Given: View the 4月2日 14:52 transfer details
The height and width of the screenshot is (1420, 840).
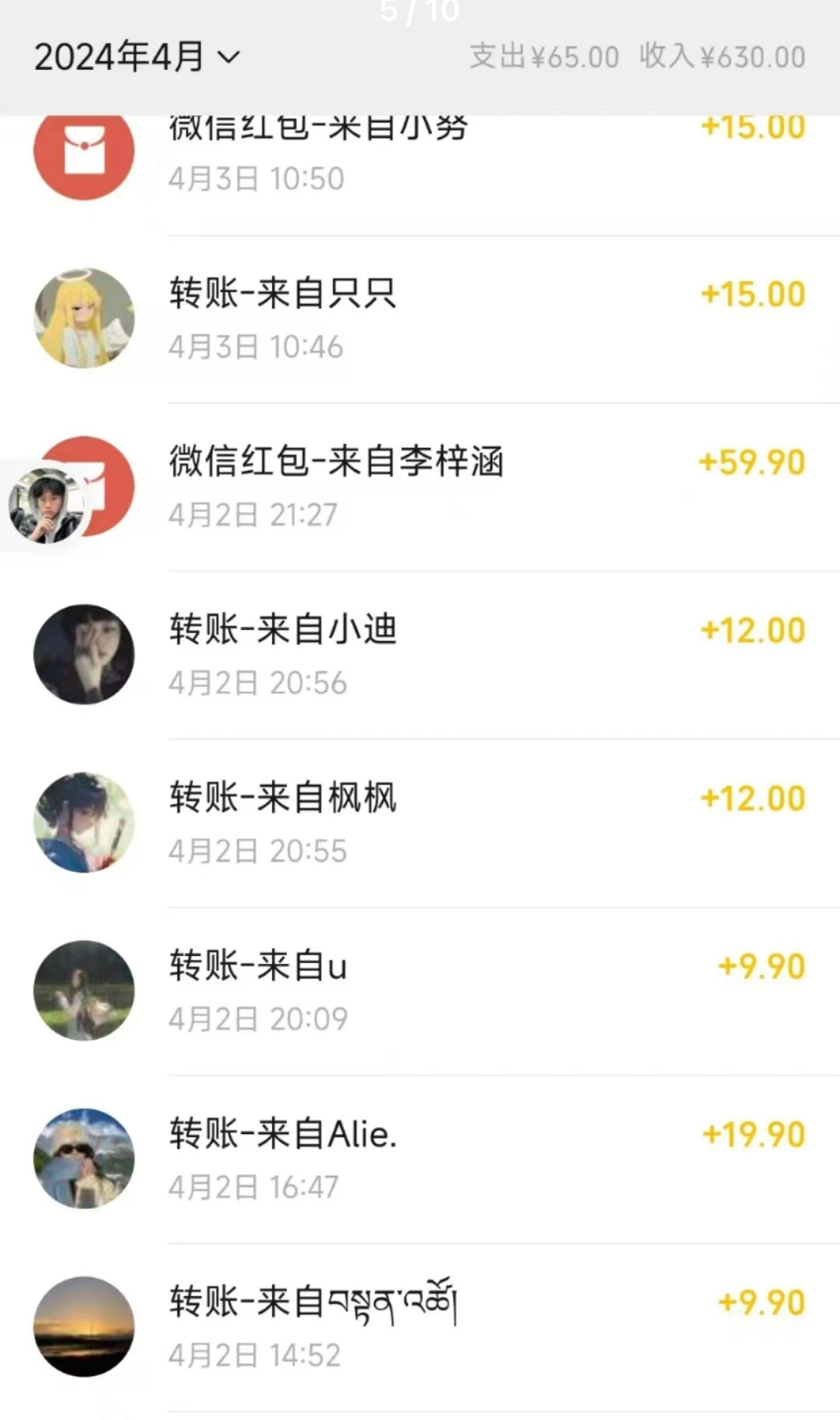Looking at the screenshot, I should point(427,1328).
